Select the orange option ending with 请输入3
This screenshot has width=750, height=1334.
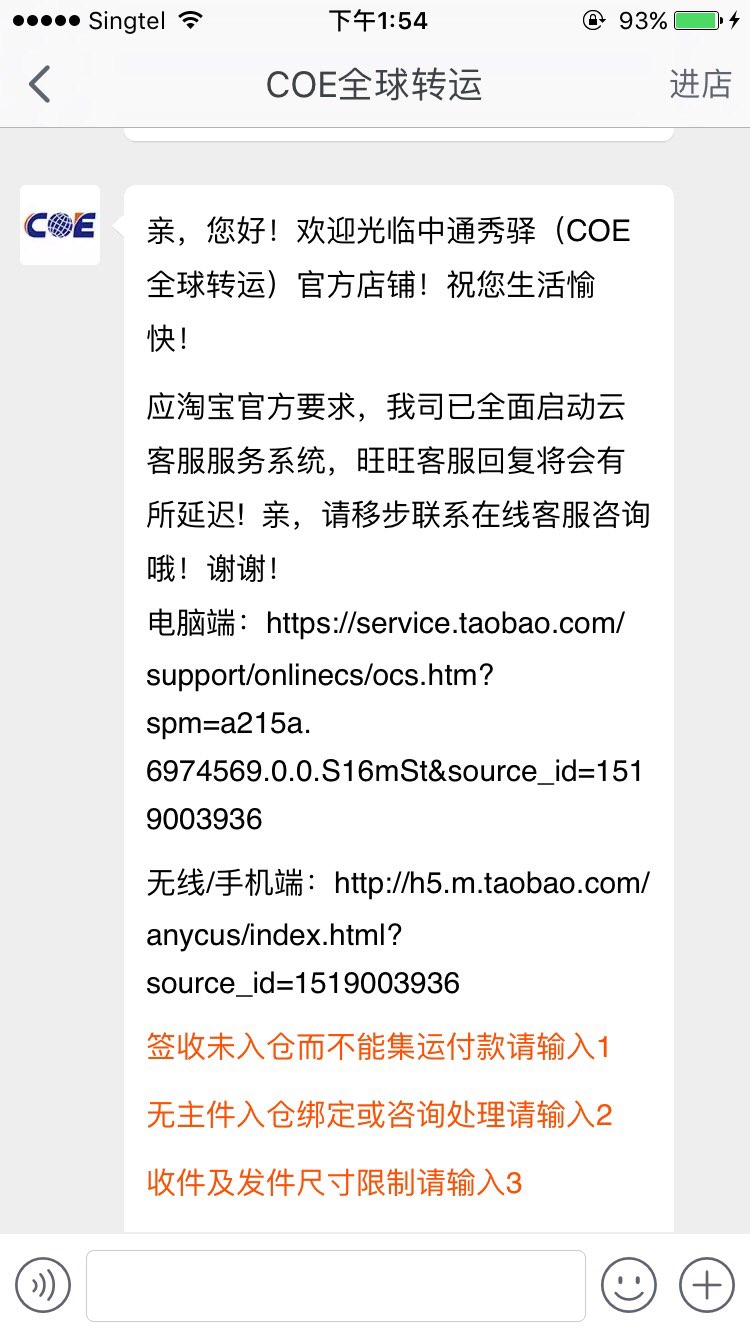click(x=334, y=1183)
